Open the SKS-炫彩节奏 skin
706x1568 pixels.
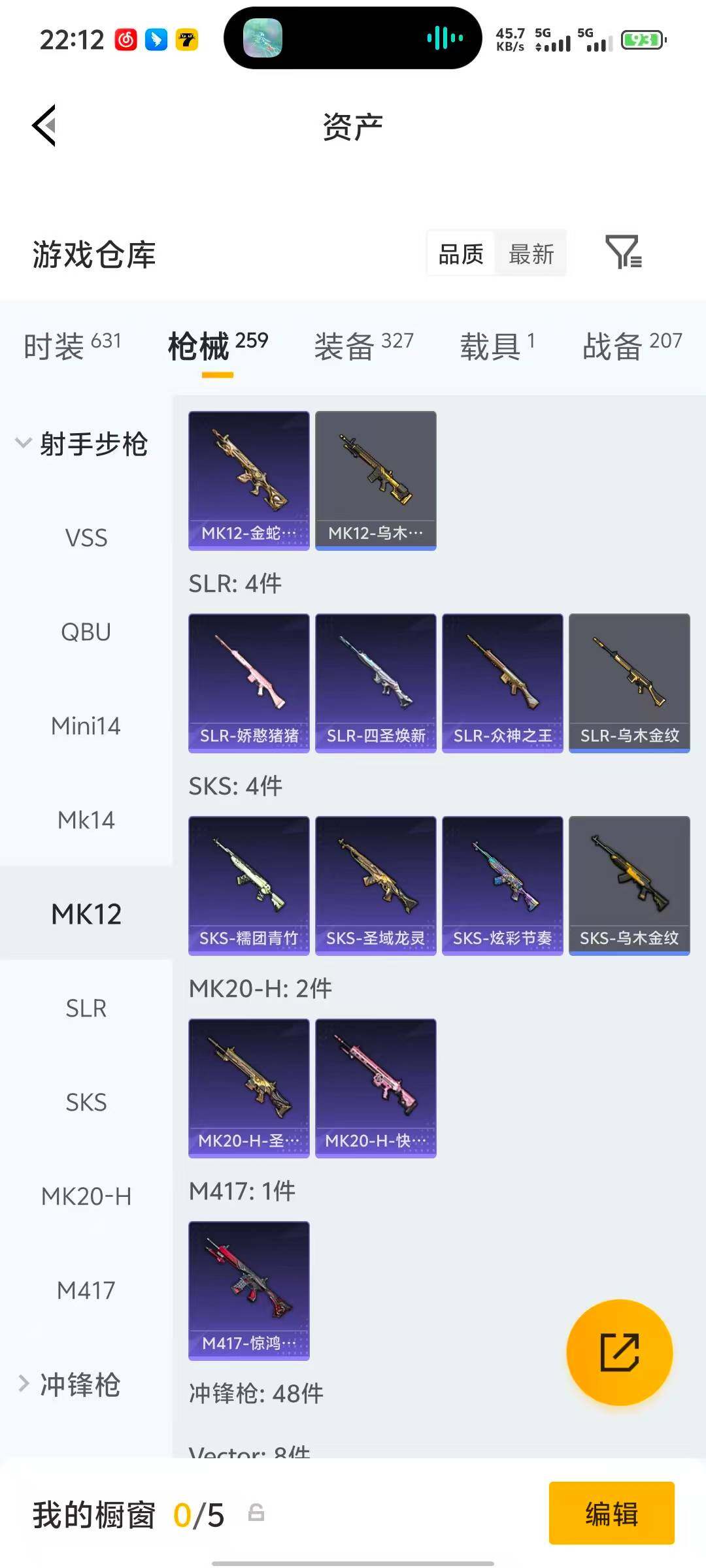(x=502, y=885)
